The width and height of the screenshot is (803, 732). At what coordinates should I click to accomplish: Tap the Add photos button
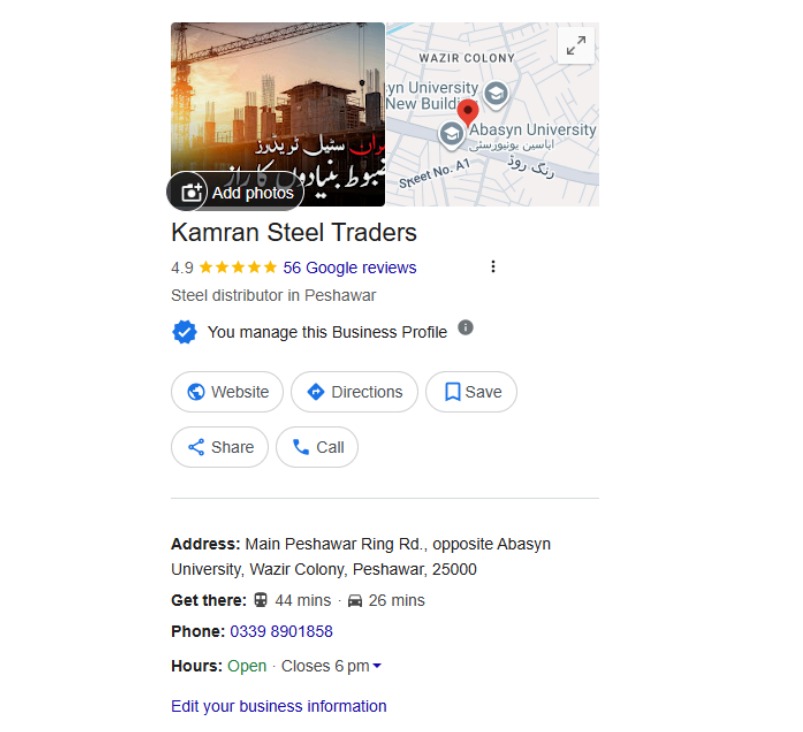[x=235, y=192]
